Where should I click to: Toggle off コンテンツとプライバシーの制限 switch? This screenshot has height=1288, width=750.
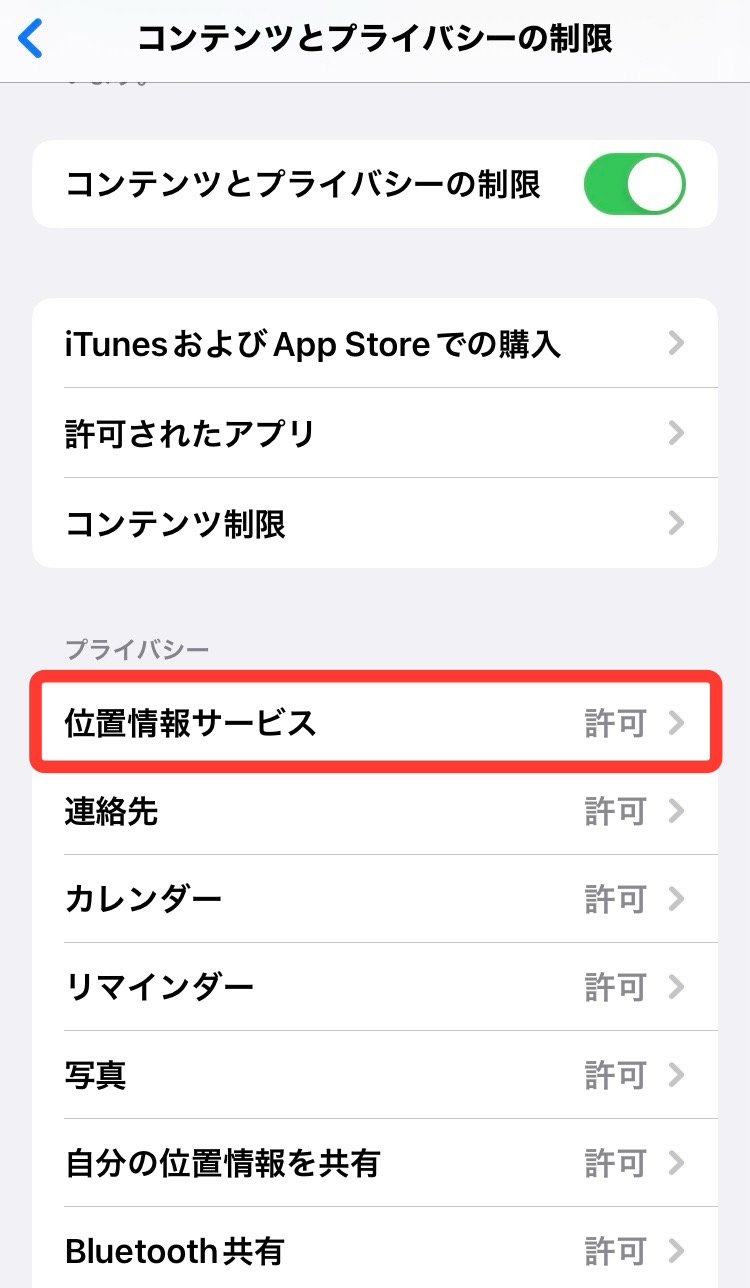[x=634, y=185]
